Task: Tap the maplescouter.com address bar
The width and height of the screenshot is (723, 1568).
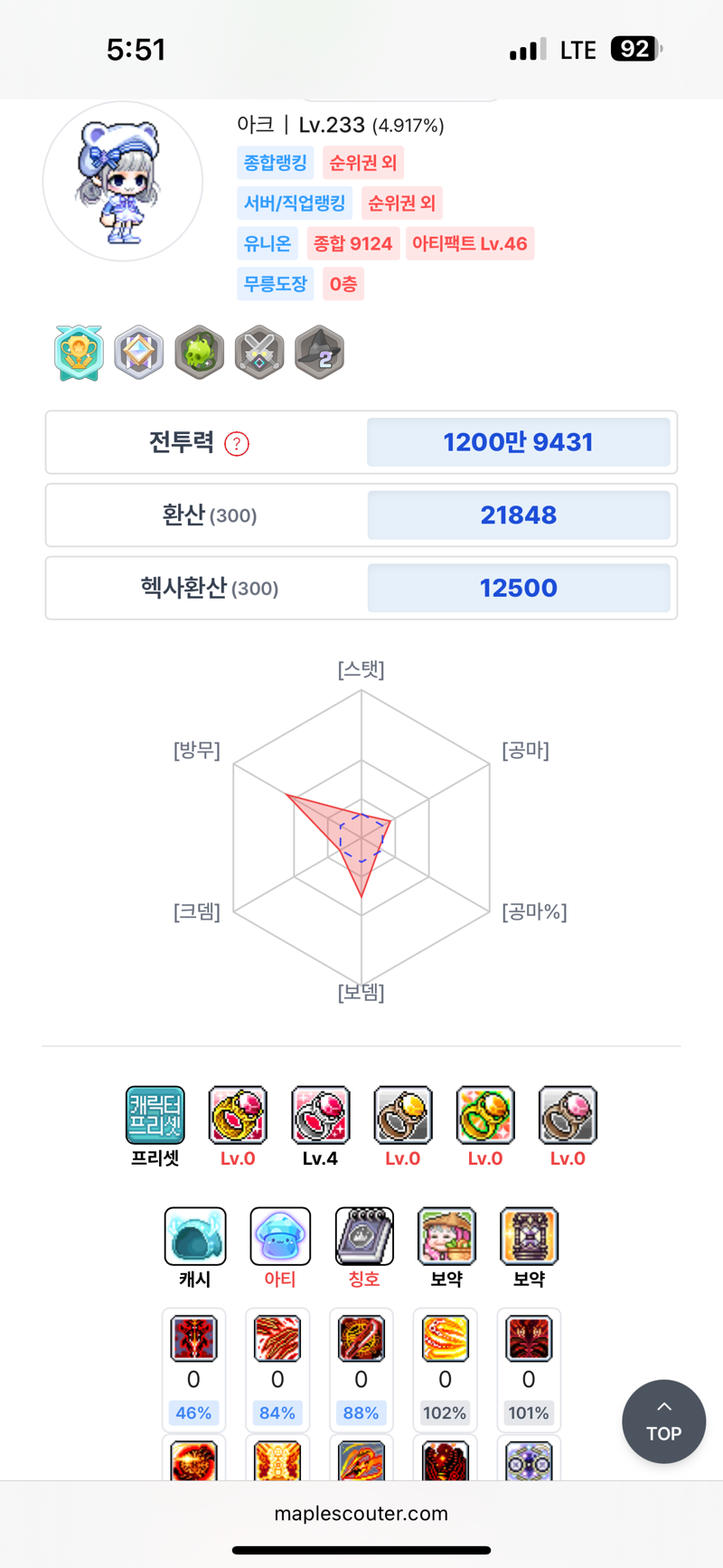Action: coord(361,1514)
